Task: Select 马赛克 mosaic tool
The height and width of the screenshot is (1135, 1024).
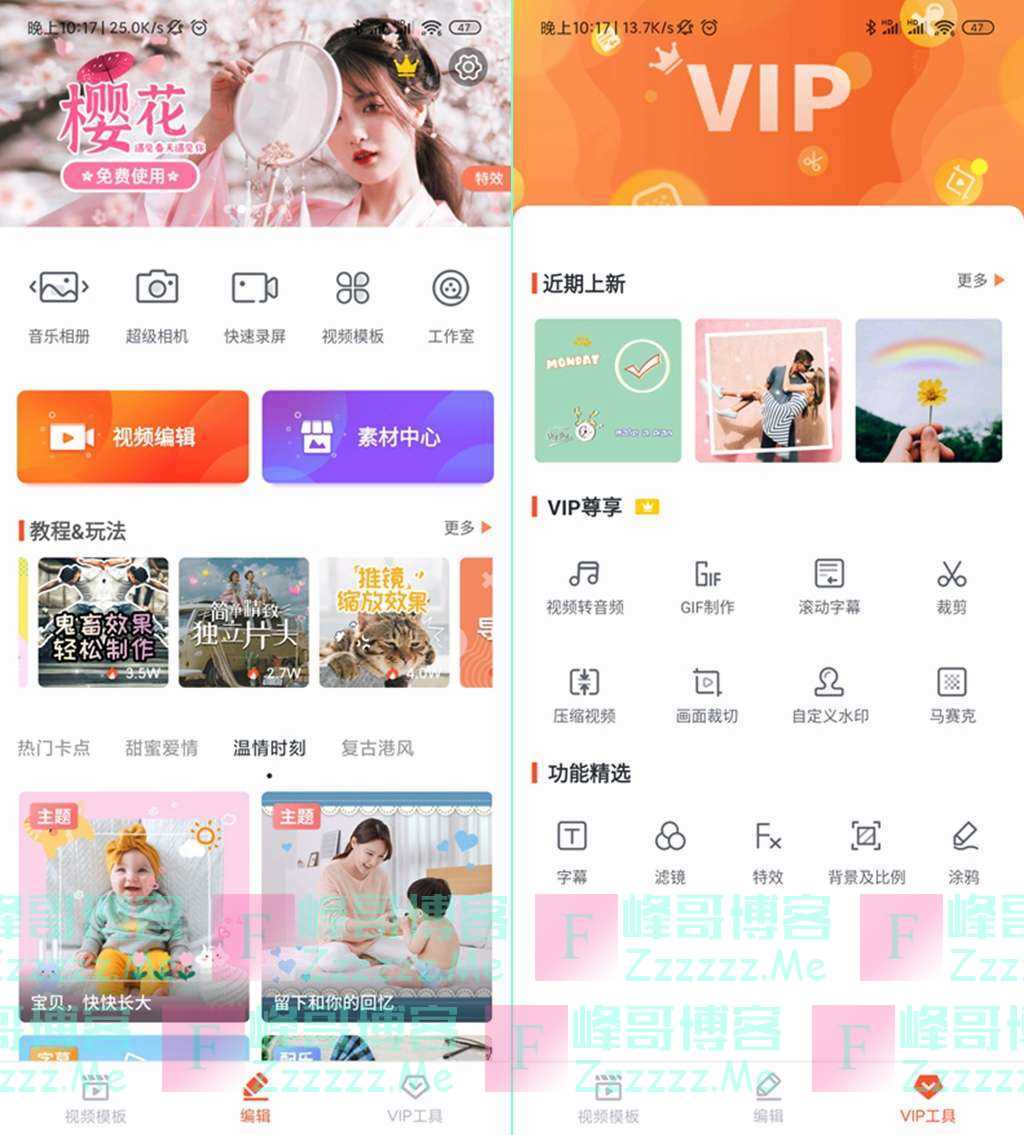Action: pos(951,695)
